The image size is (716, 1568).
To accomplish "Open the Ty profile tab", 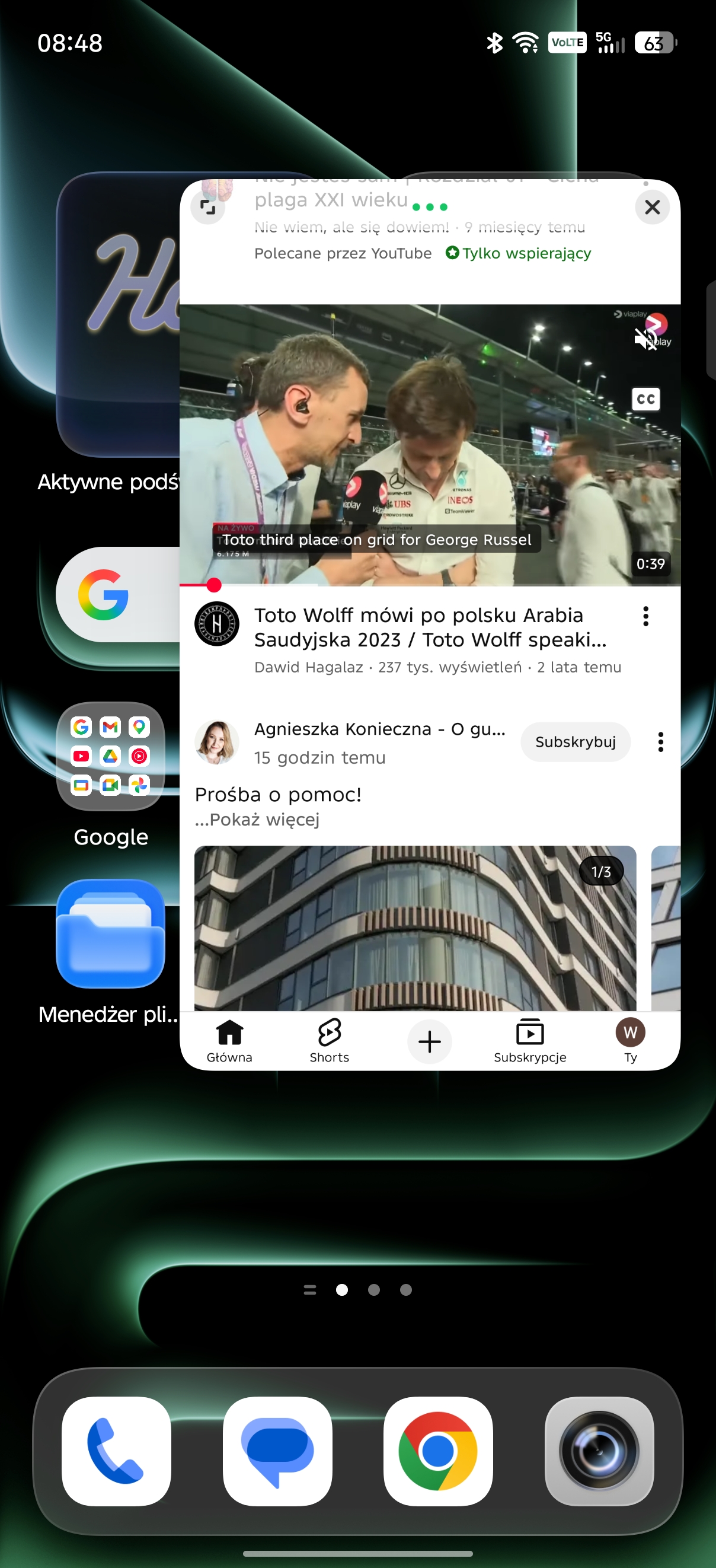I will (x=629, y=1040).
